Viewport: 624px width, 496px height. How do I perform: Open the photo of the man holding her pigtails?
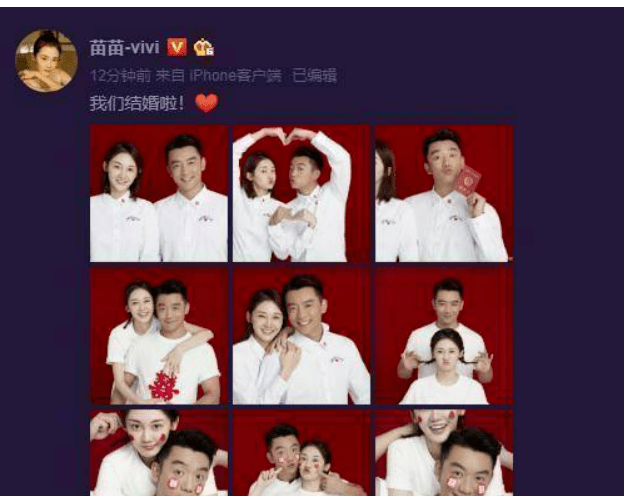click(x=444, y=336)
